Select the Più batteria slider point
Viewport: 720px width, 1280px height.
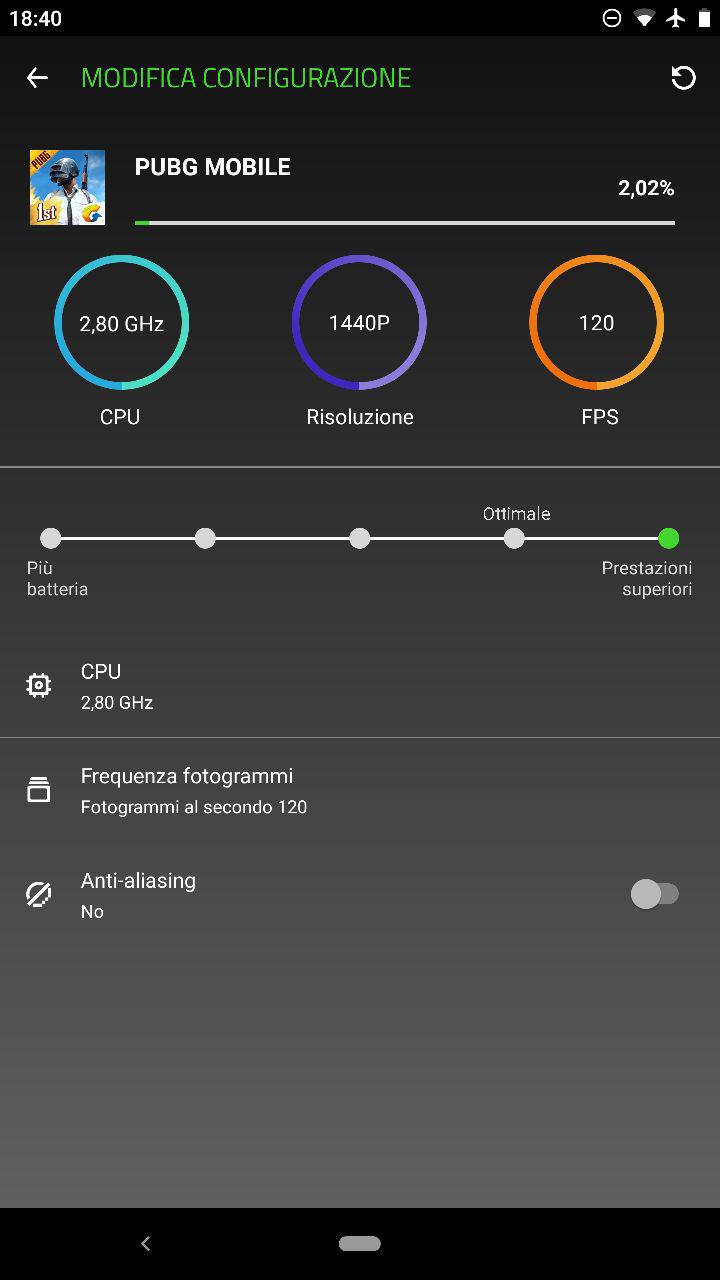pyautogui.click(x=51, y=538)
